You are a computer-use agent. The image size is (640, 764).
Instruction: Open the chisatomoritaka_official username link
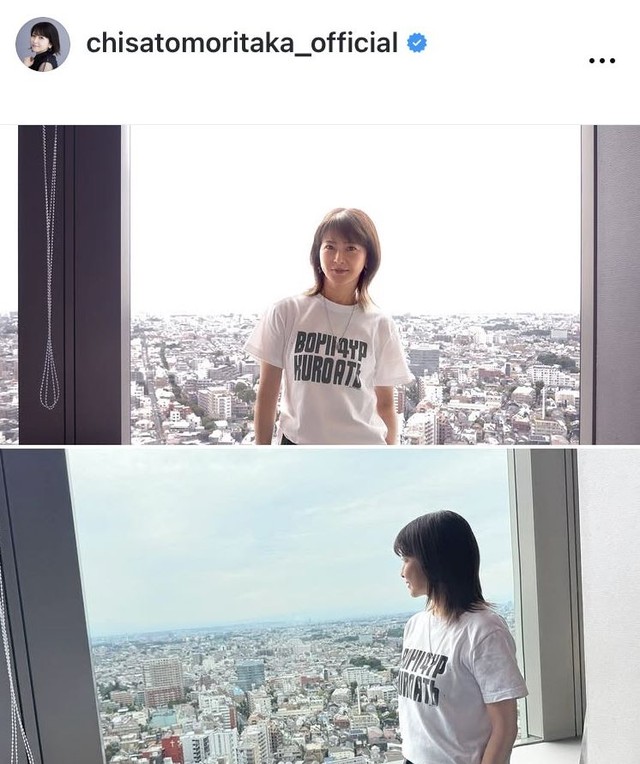tap(242, 43)
